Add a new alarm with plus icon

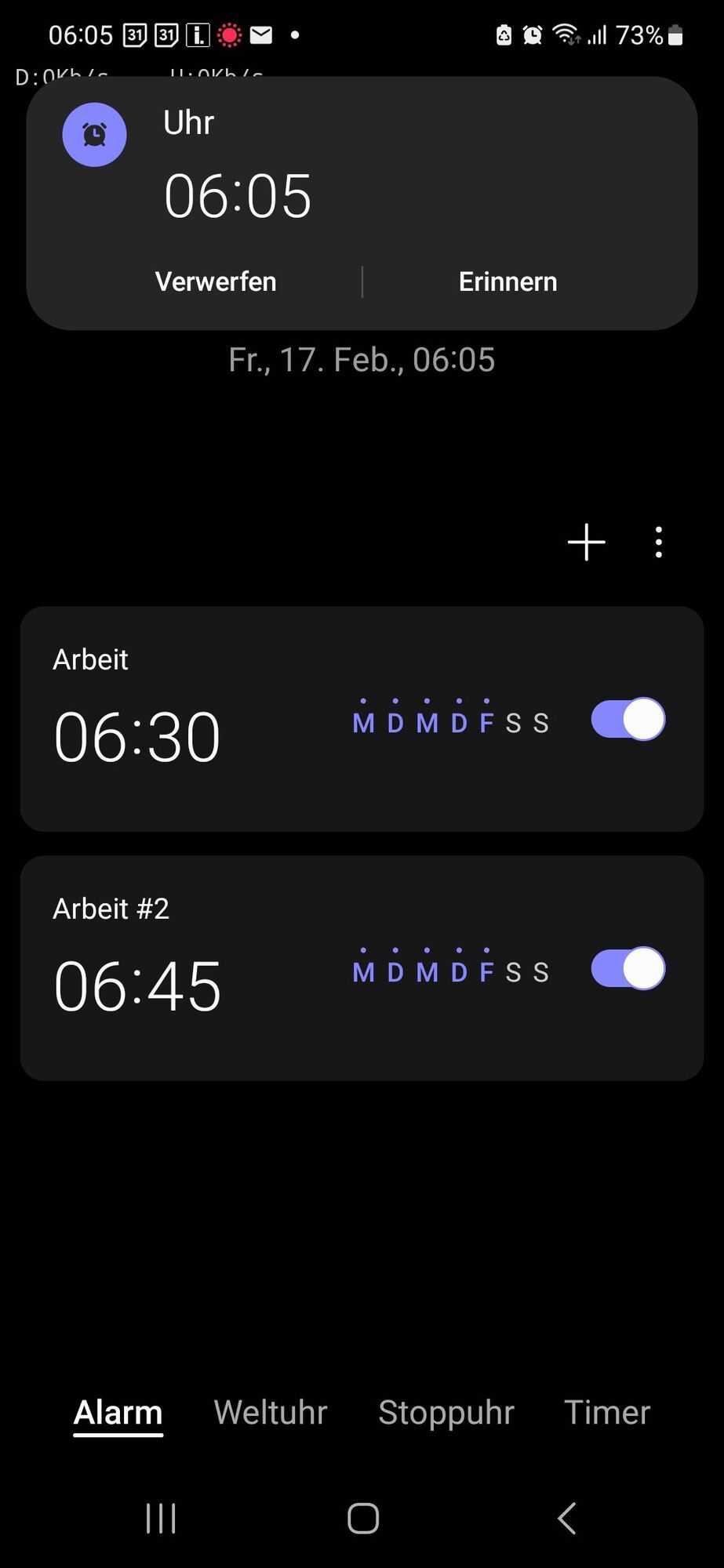pyautogui.click(x=587, y=543)
